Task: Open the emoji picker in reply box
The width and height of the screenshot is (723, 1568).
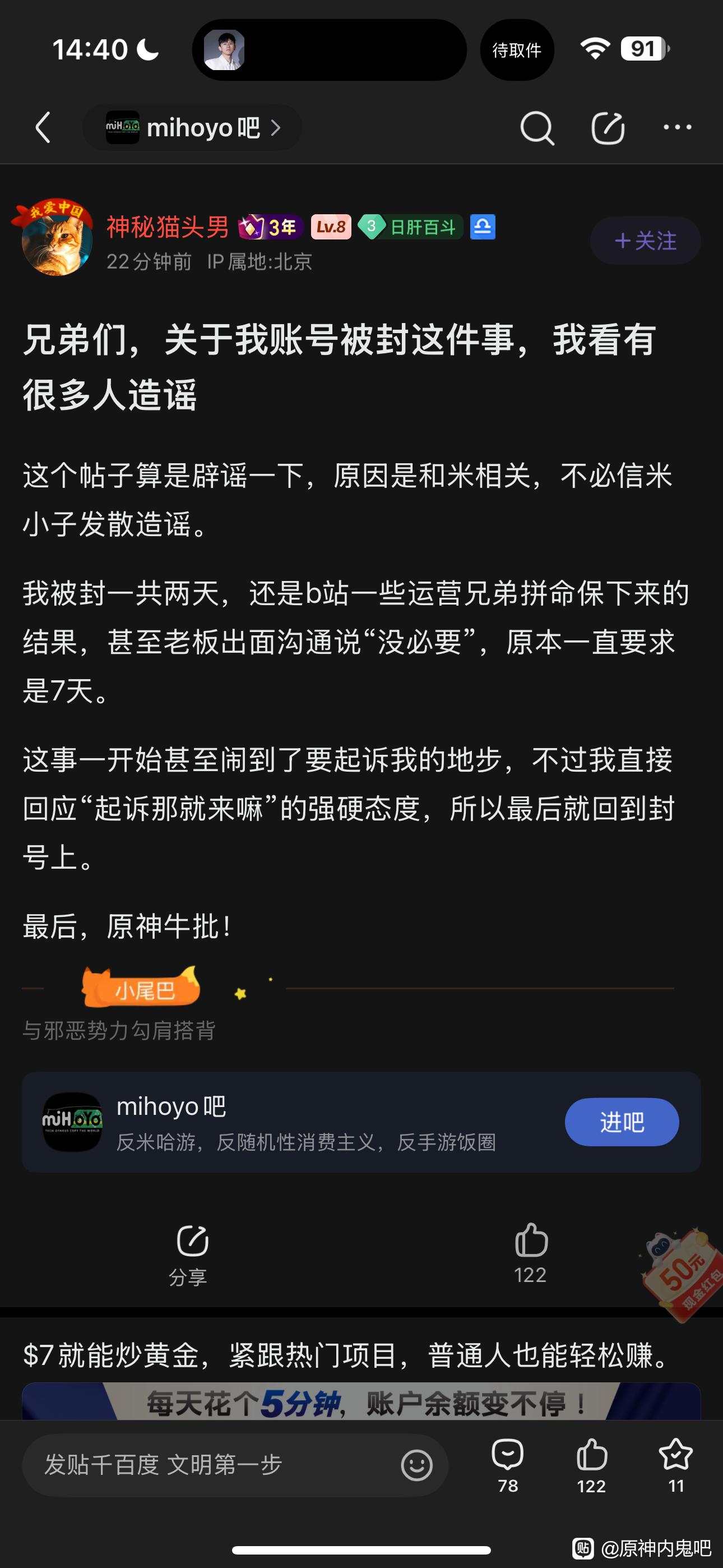Action: 417,1464
